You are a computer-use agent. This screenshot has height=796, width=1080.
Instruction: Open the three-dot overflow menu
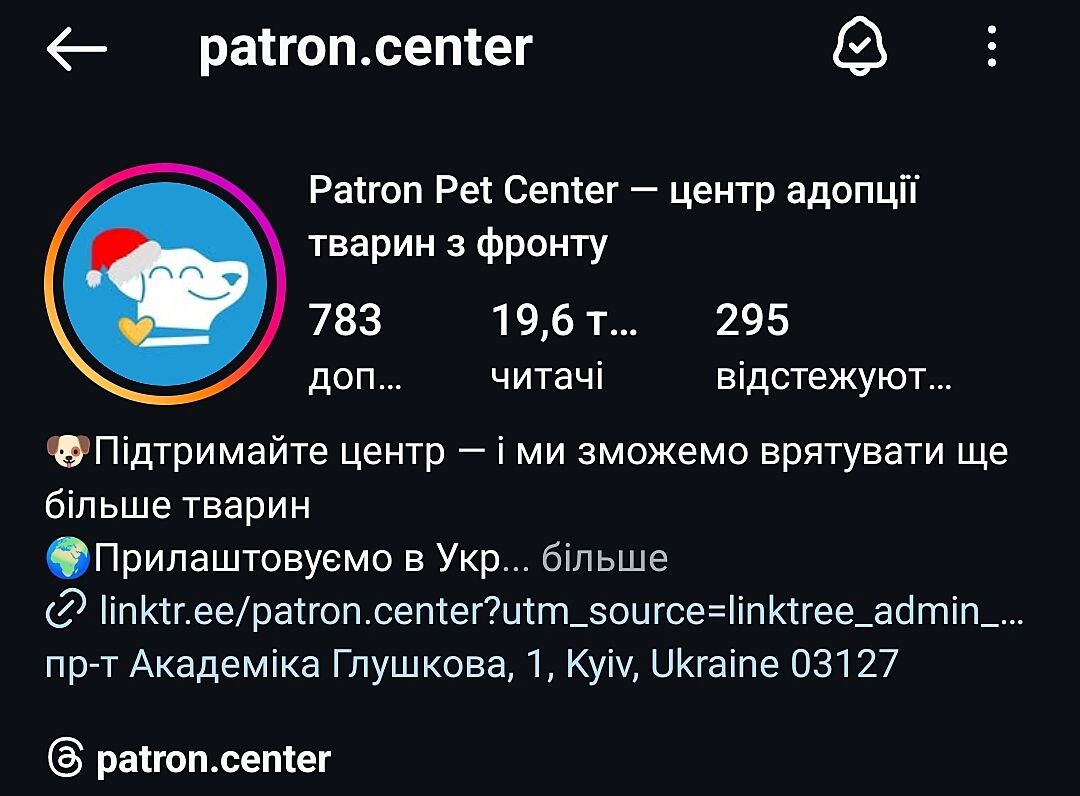click(x=991, y=47)
